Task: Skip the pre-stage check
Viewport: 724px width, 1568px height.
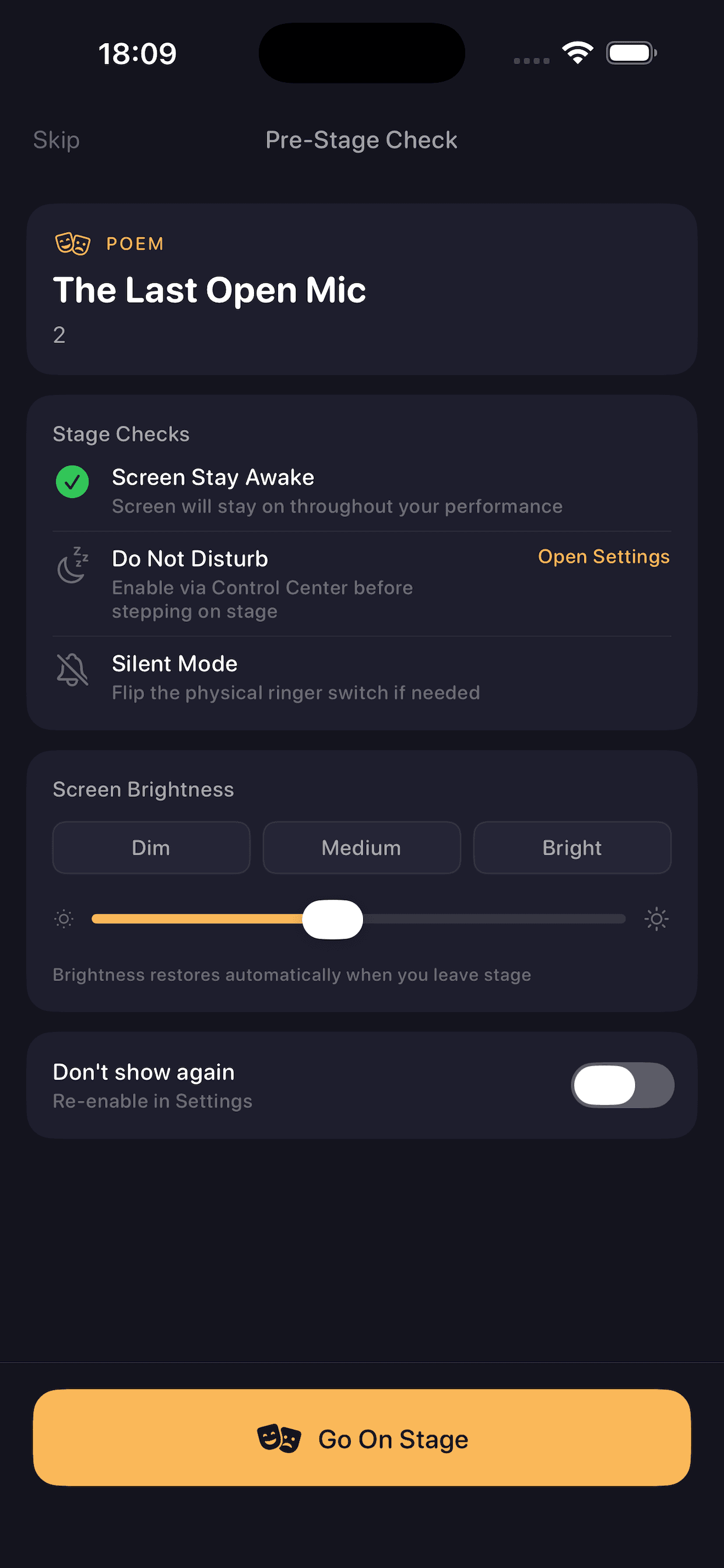Action: click(x=56, y=140)
